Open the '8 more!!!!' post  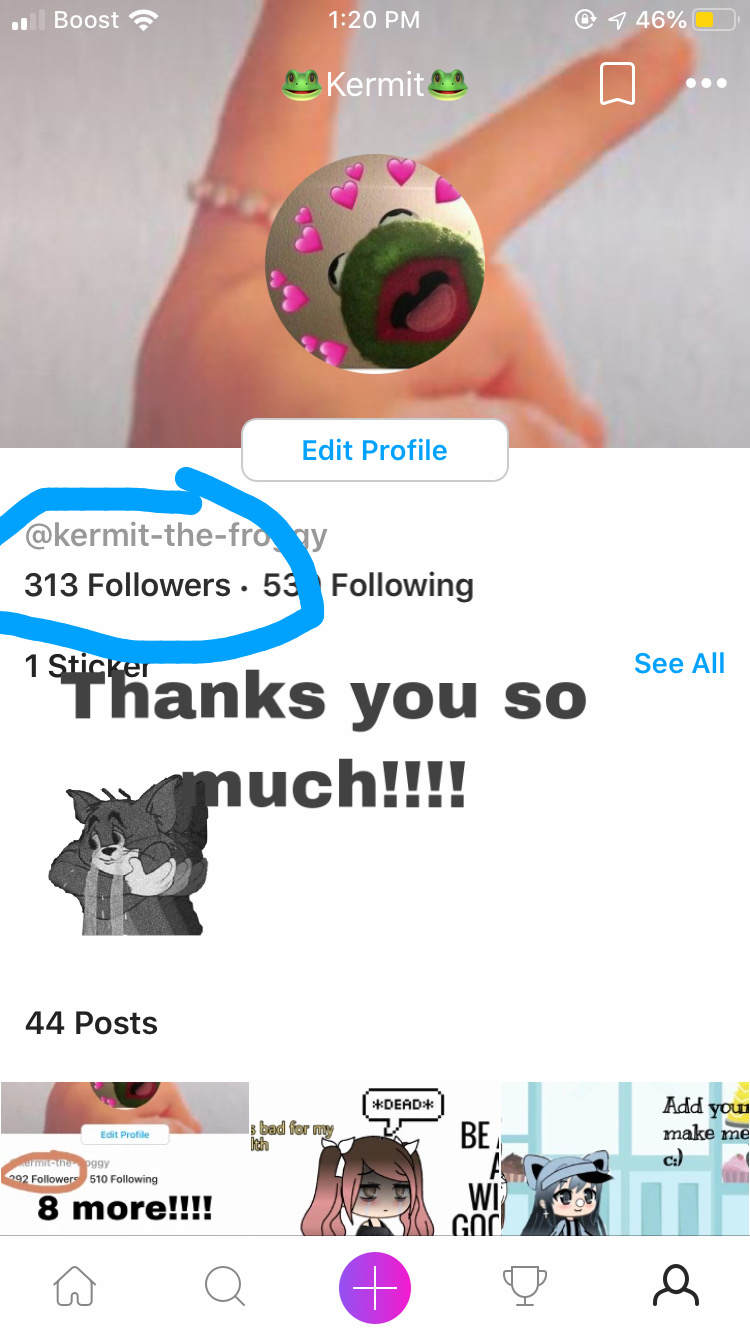point(124,1158)
